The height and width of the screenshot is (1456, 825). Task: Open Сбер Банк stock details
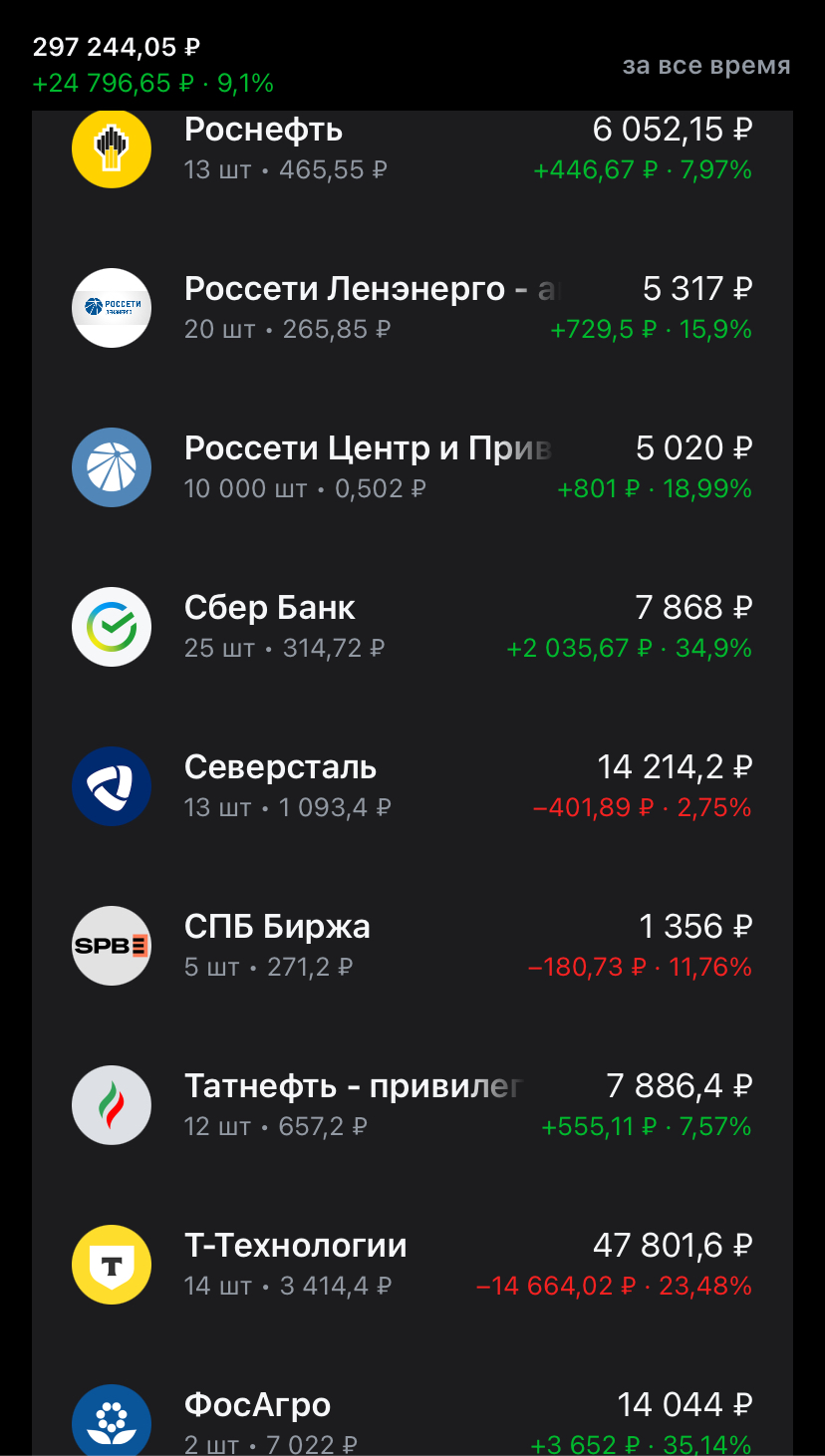click(x=412, y=627)
